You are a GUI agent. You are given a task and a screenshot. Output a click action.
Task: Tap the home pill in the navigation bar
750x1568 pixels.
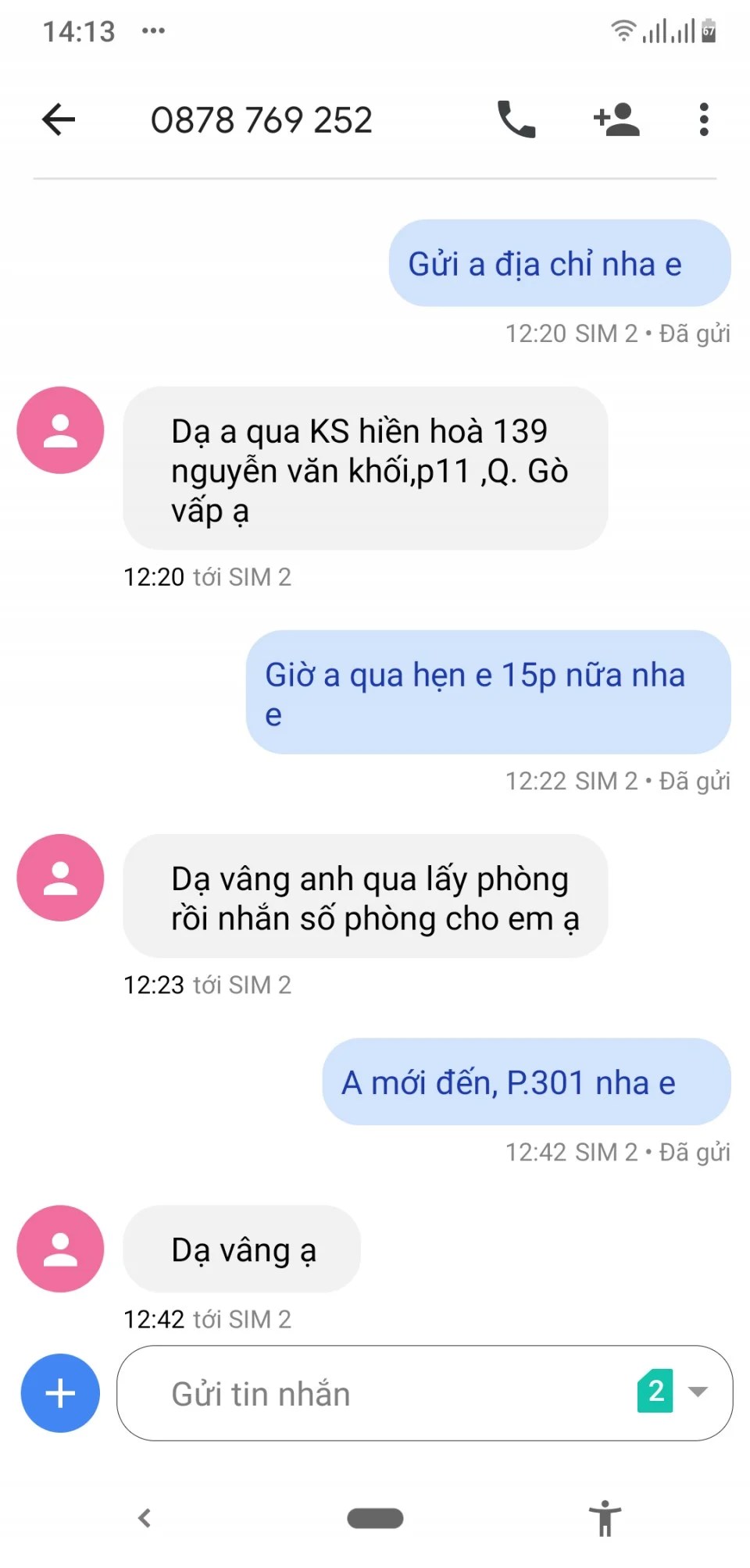[375, 1518]
